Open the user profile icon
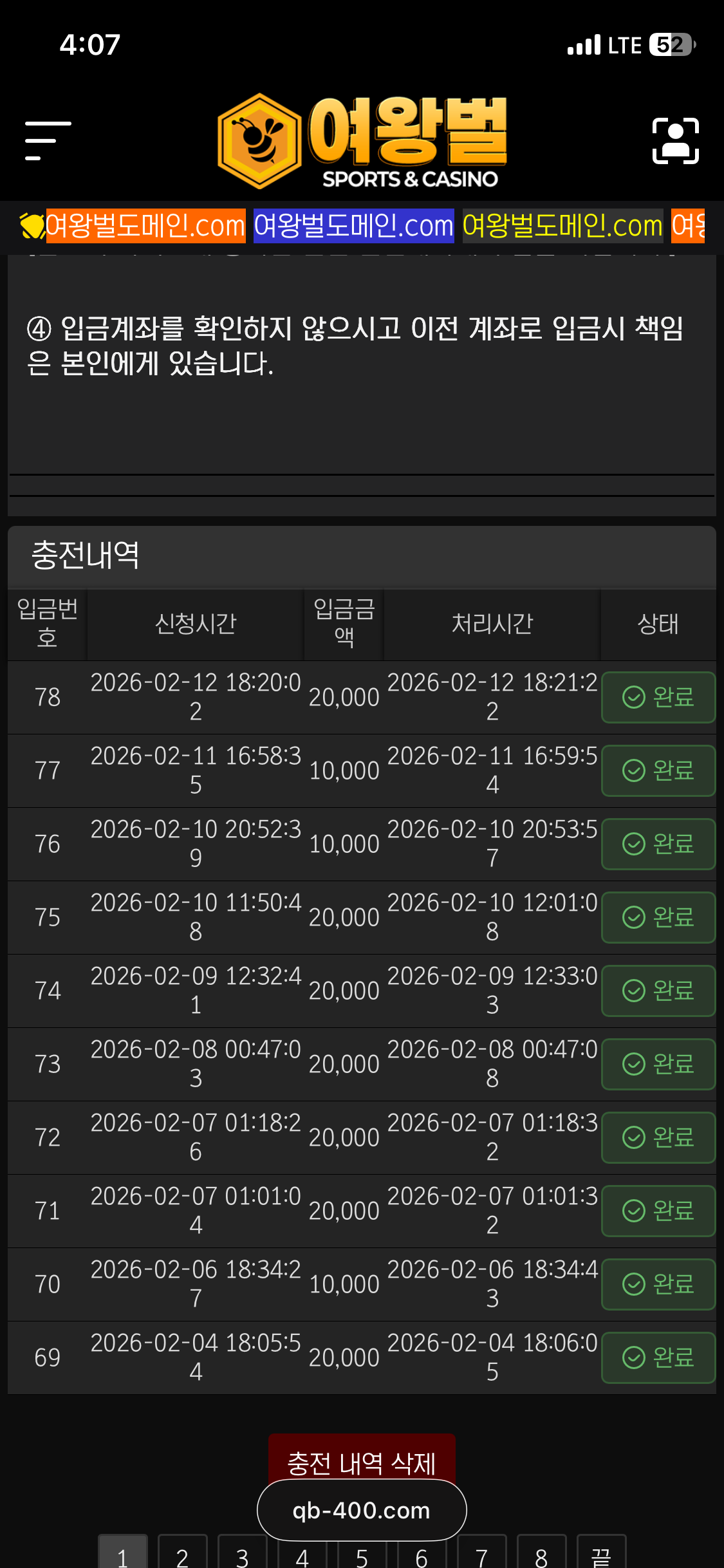Image resolution: width=724 pixels, height=1568 pixels. point(675,140)
